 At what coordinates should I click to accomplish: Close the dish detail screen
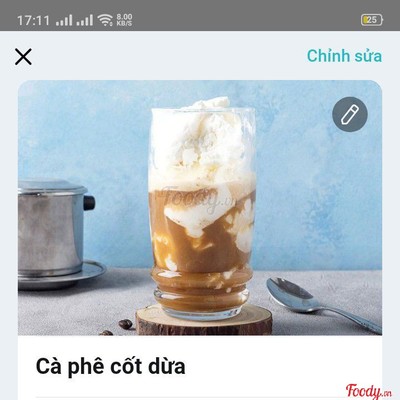(x=23, y=57)
